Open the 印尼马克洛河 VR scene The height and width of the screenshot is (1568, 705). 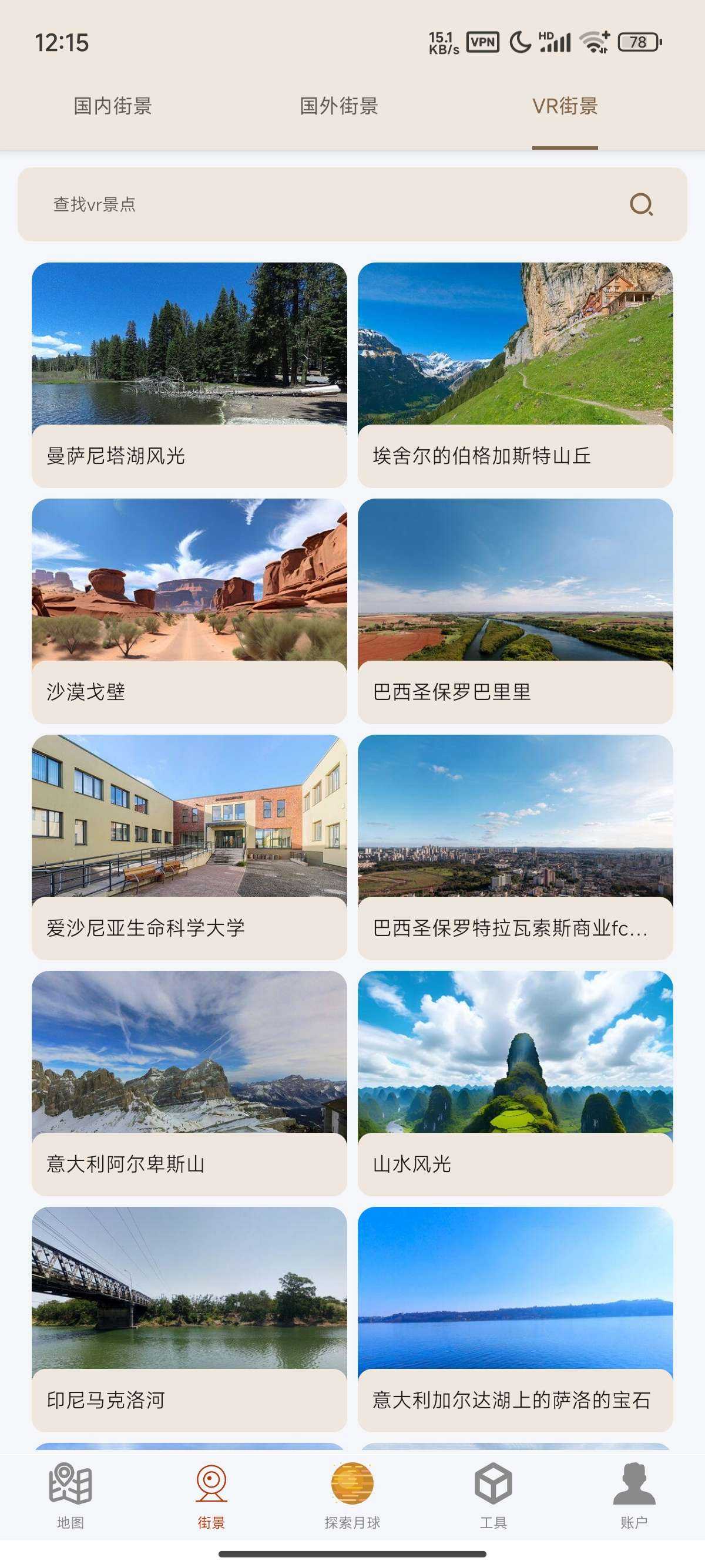(x=189, y=1320)
